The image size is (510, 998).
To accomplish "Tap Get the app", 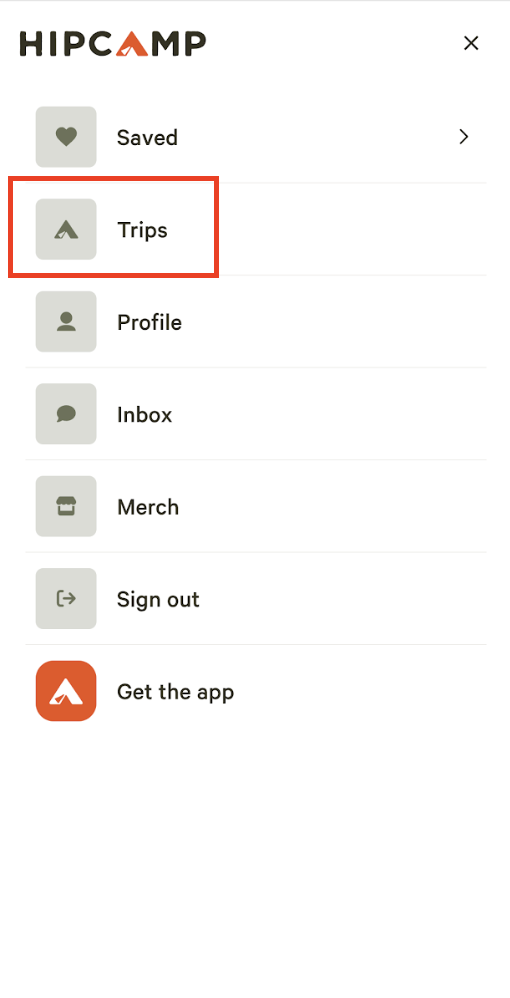I will coord(256,691).
